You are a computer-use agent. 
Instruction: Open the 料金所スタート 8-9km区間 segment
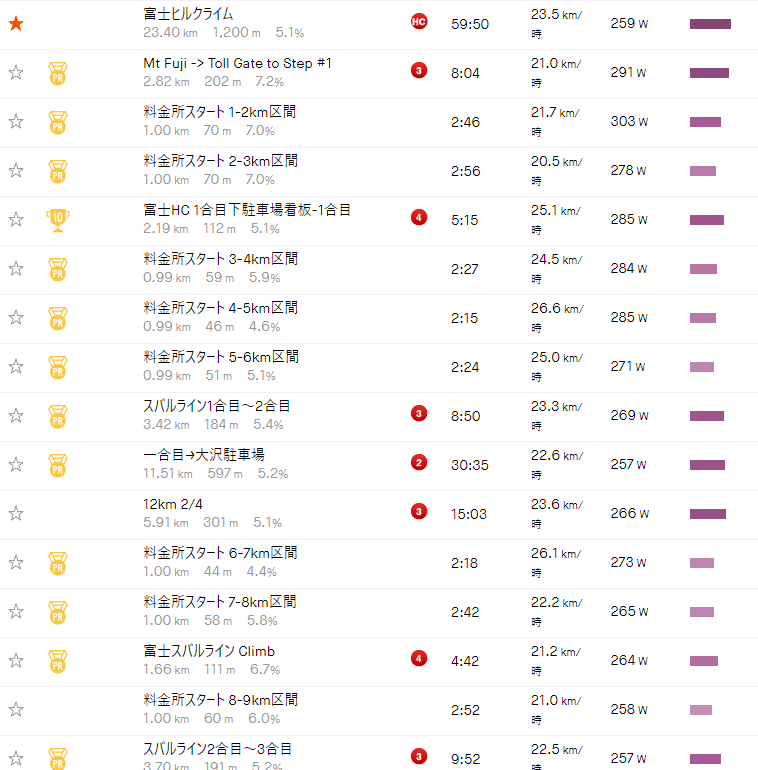point(220,700)
